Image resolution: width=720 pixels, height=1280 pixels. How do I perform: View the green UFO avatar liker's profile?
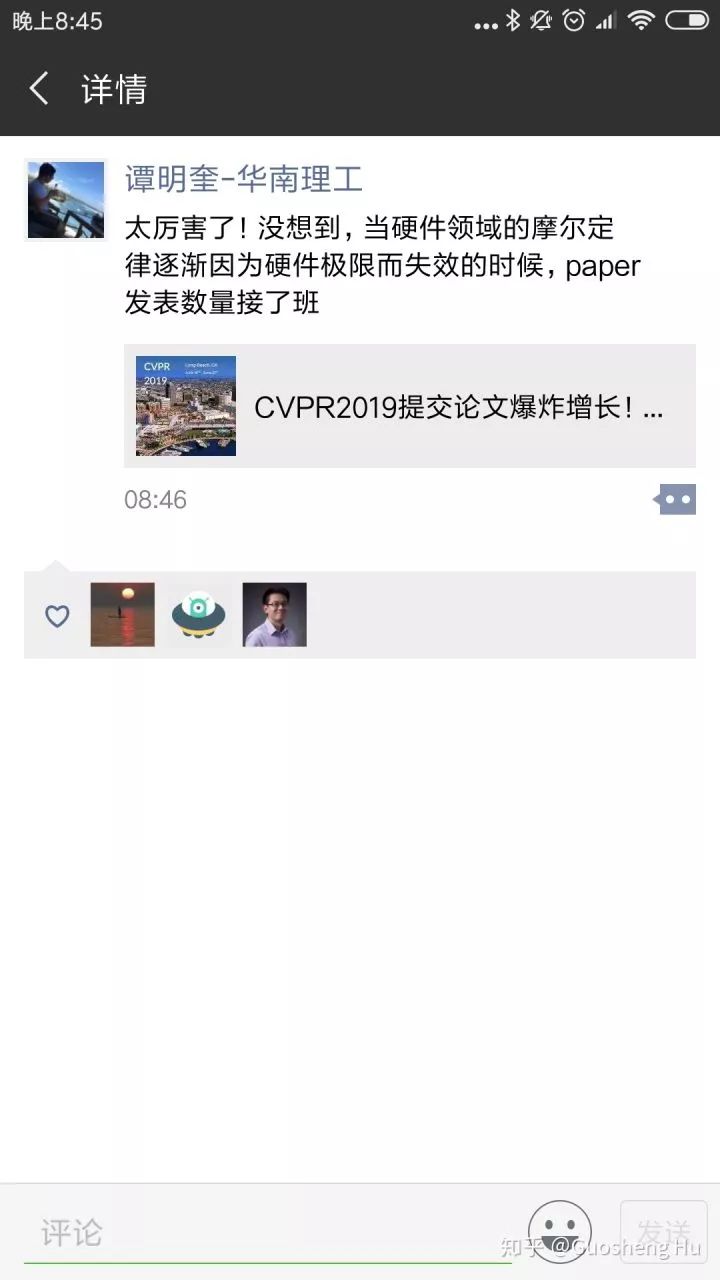(x=198, y=615)
